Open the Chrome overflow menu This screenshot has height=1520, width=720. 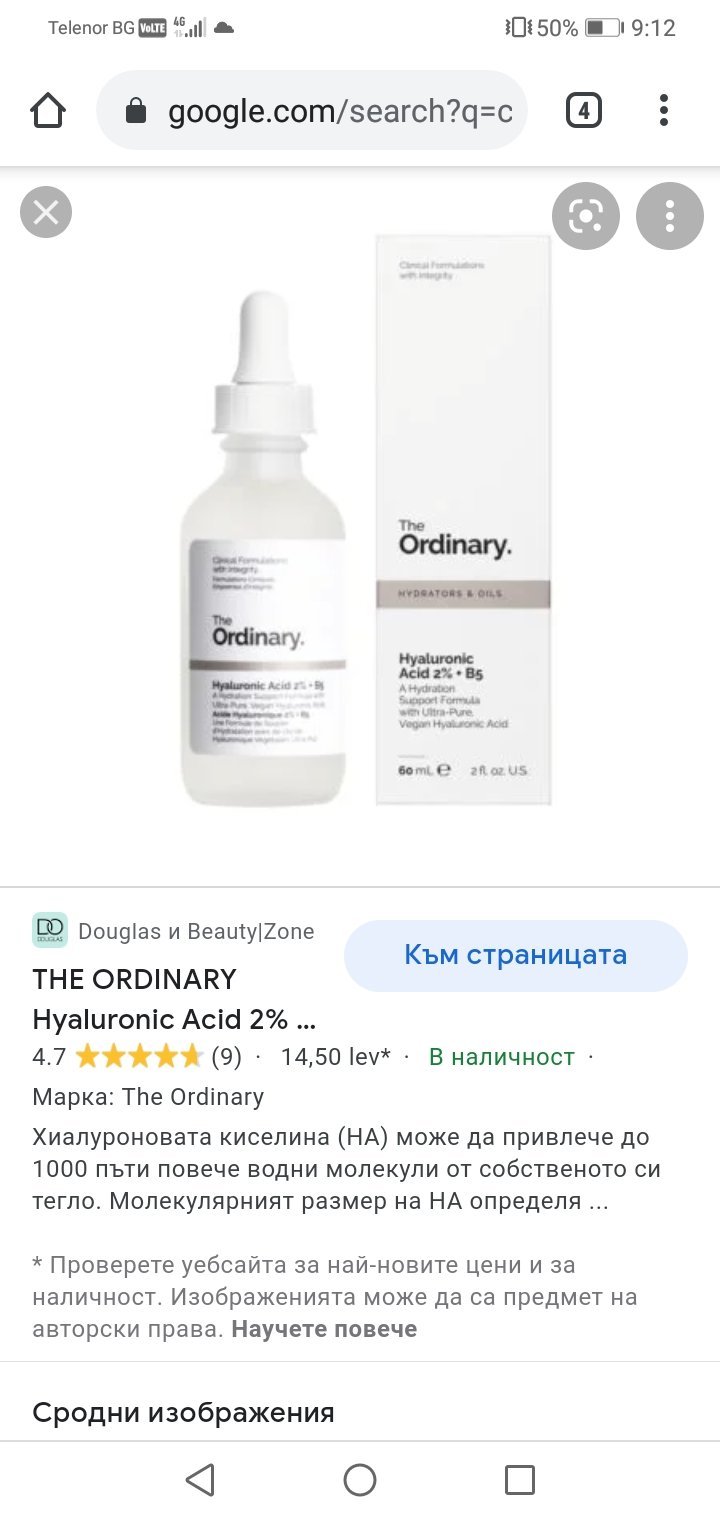(x=663, y=111)
